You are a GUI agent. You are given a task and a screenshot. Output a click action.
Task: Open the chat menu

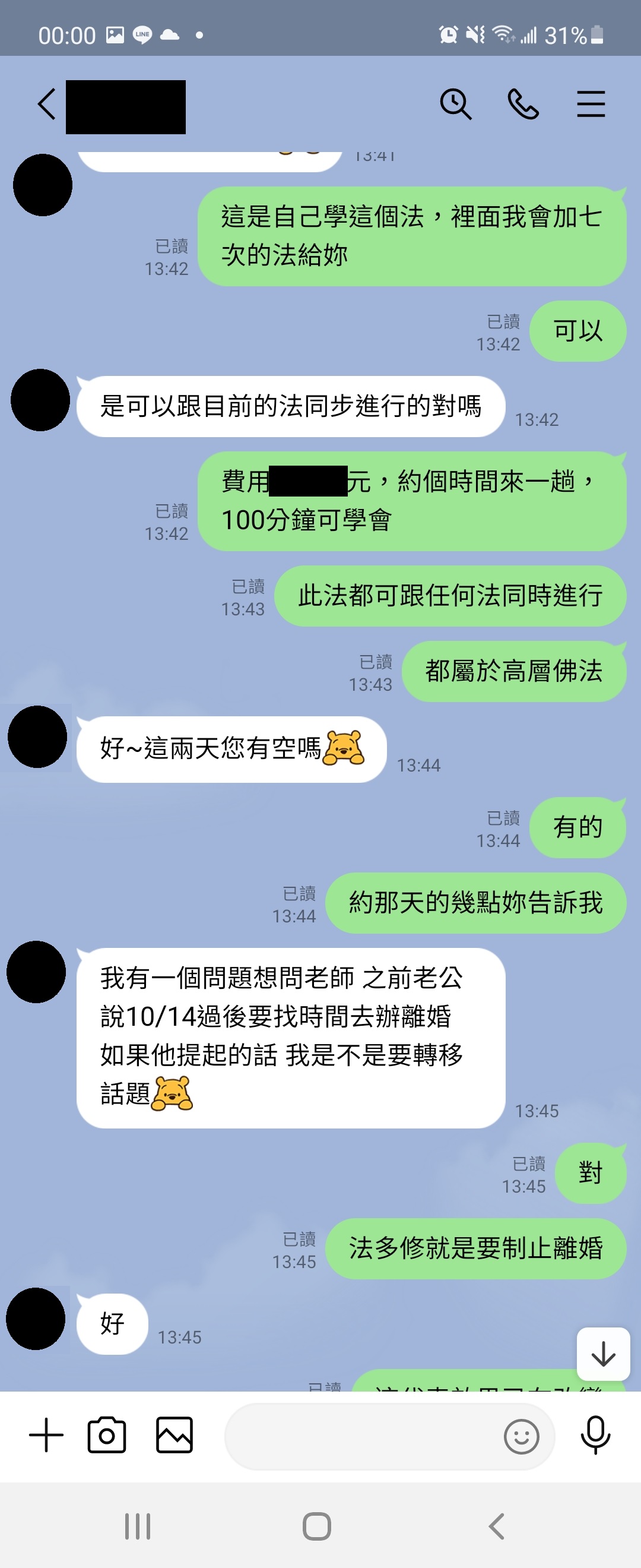591,105
